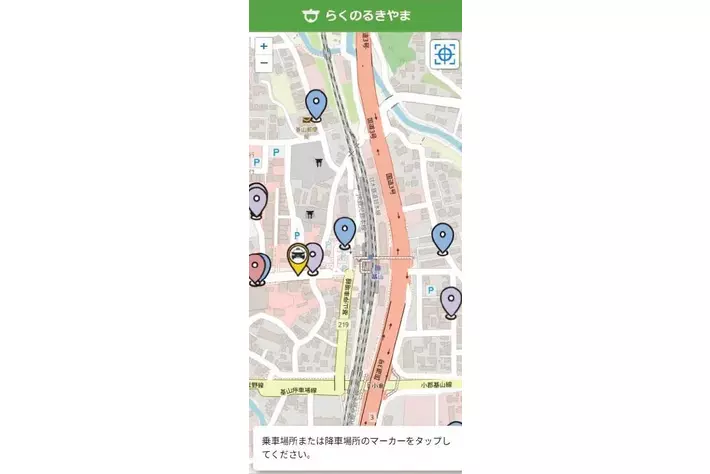Zoom in on the map
Viewport: 710px width, 474px height.
point(263,46)
